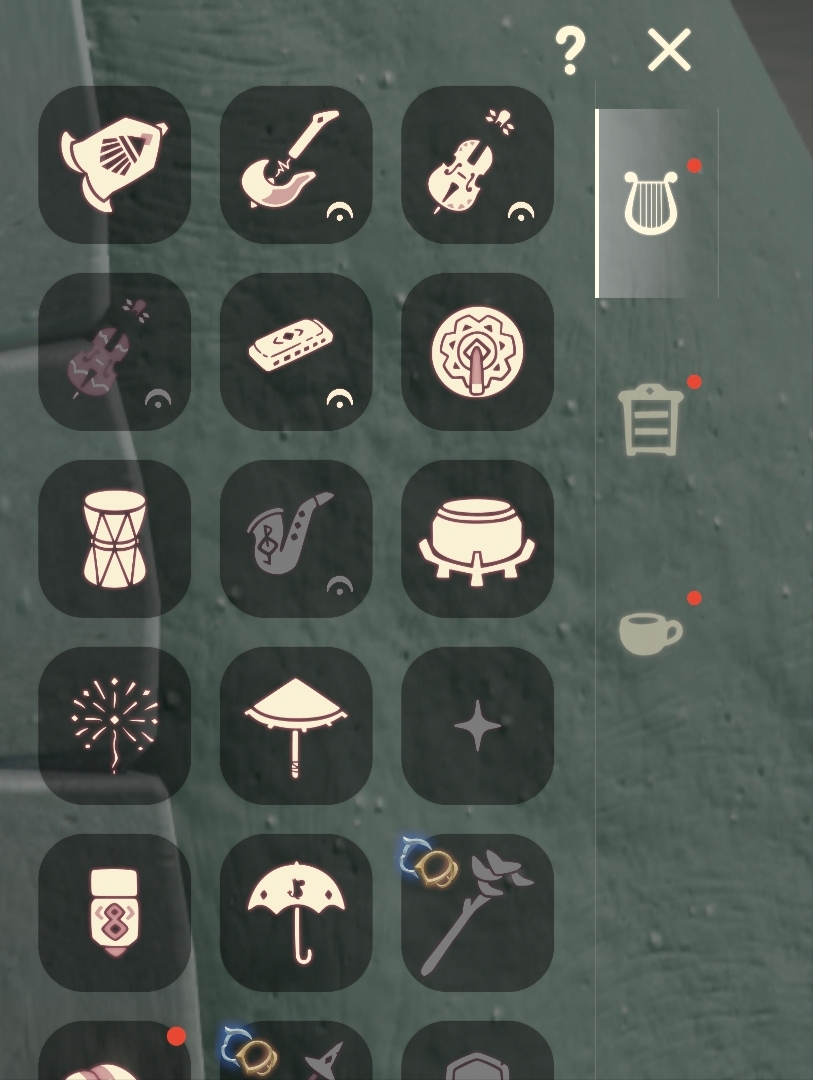Select the hand drum item
The image size is (813, 1080).
[x=115, y=538]
